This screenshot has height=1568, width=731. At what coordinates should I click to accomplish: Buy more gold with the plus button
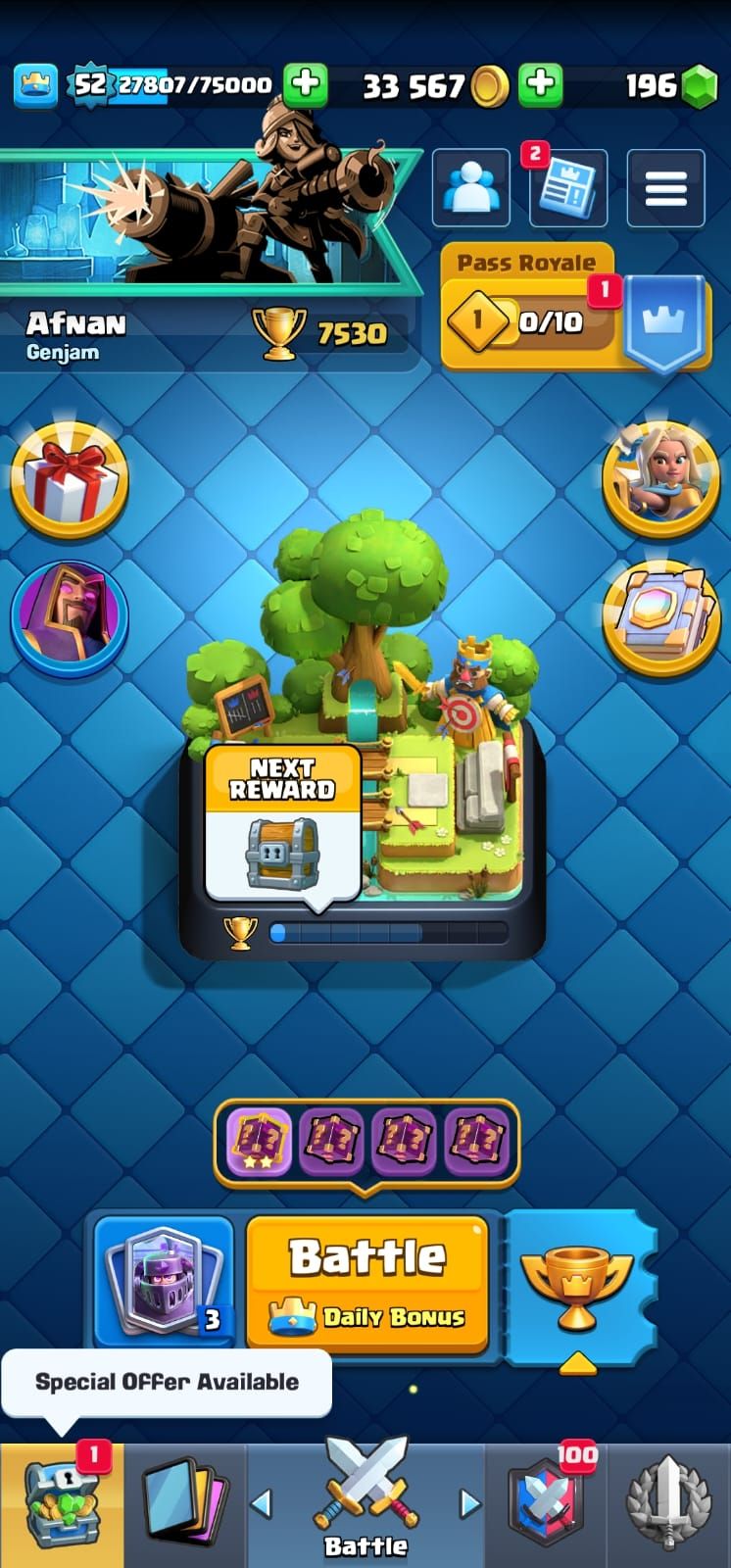click(540, 85)
